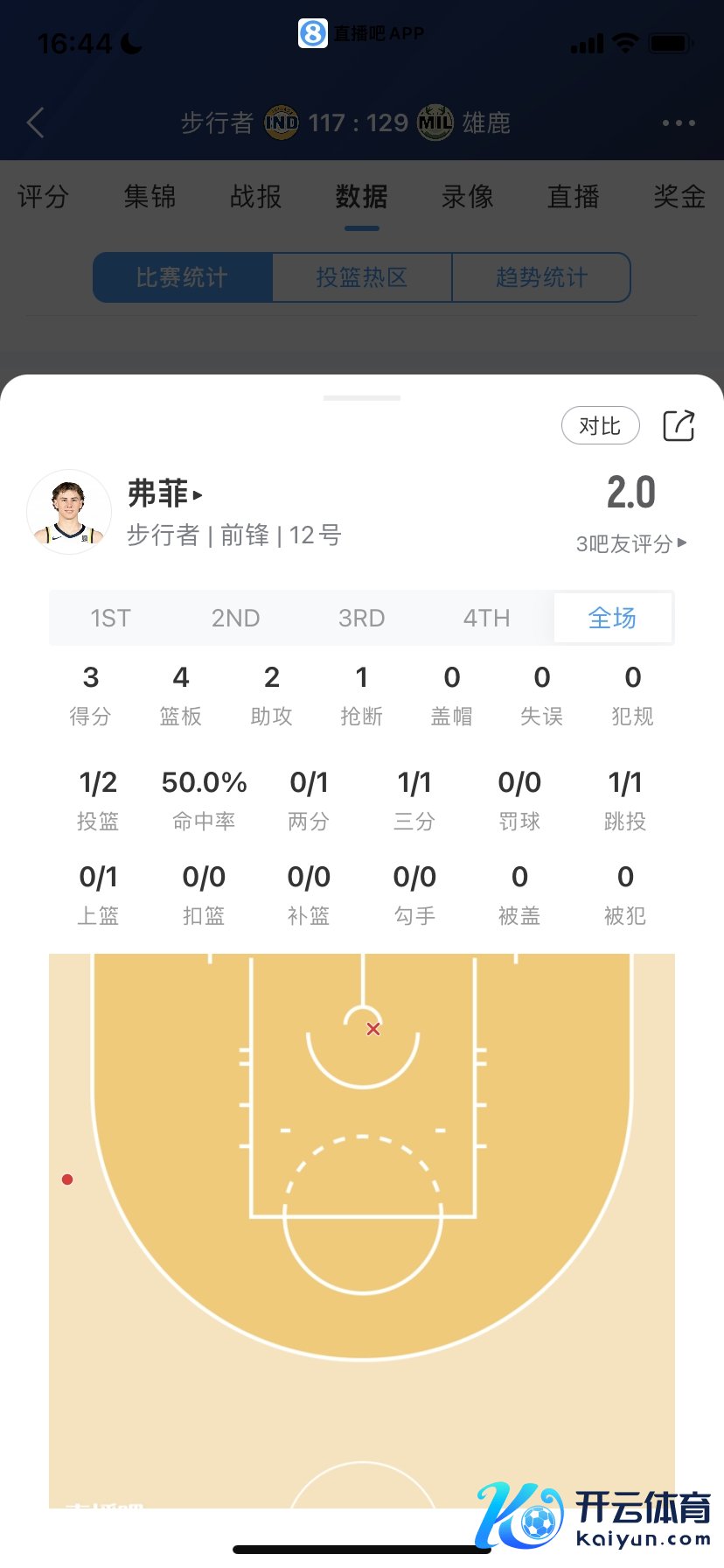Select the 全场 full game tab
This screenshot has height=1568, width=724.
coord(612,619)
